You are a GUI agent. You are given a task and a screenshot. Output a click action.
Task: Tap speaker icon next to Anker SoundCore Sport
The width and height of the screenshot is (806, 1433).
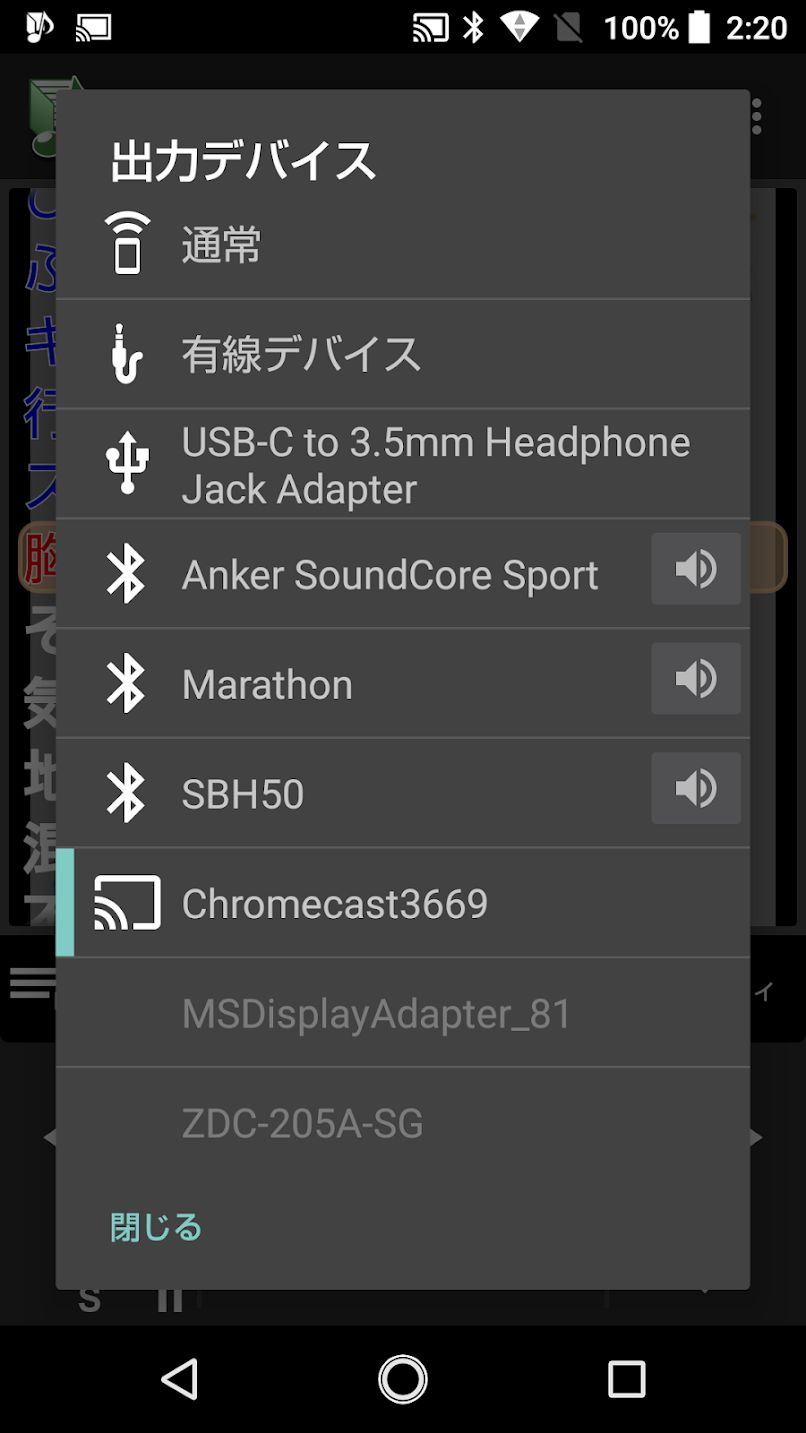pos(695,569)
